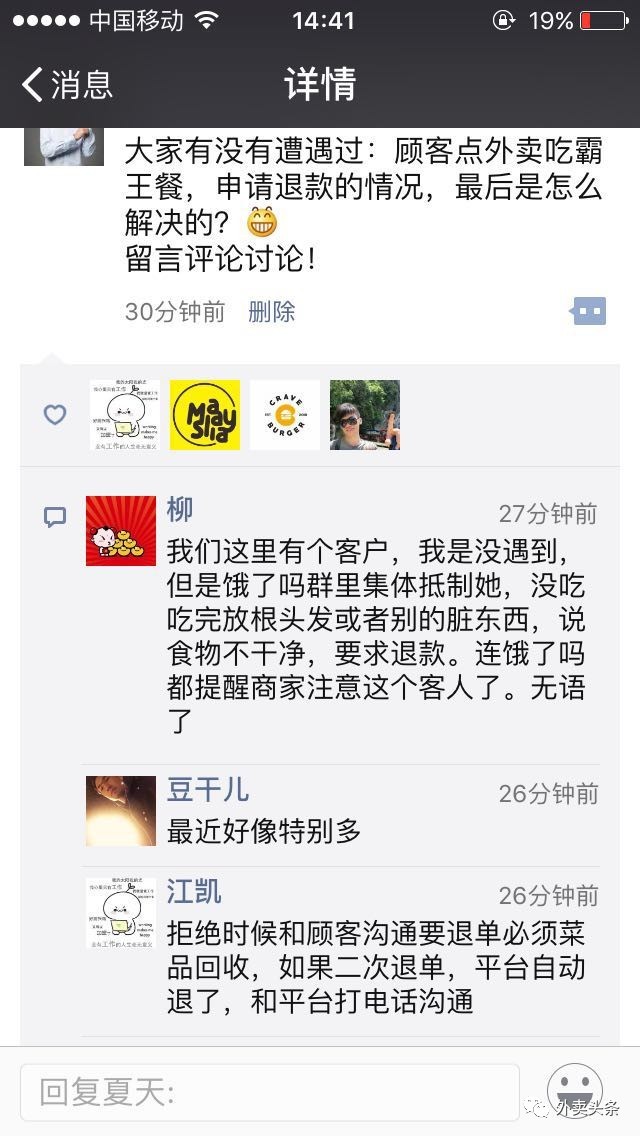This screenshot has width=640, height=1136.
Task: Open commenter 柳's profile name
Action: click(180, 511)
